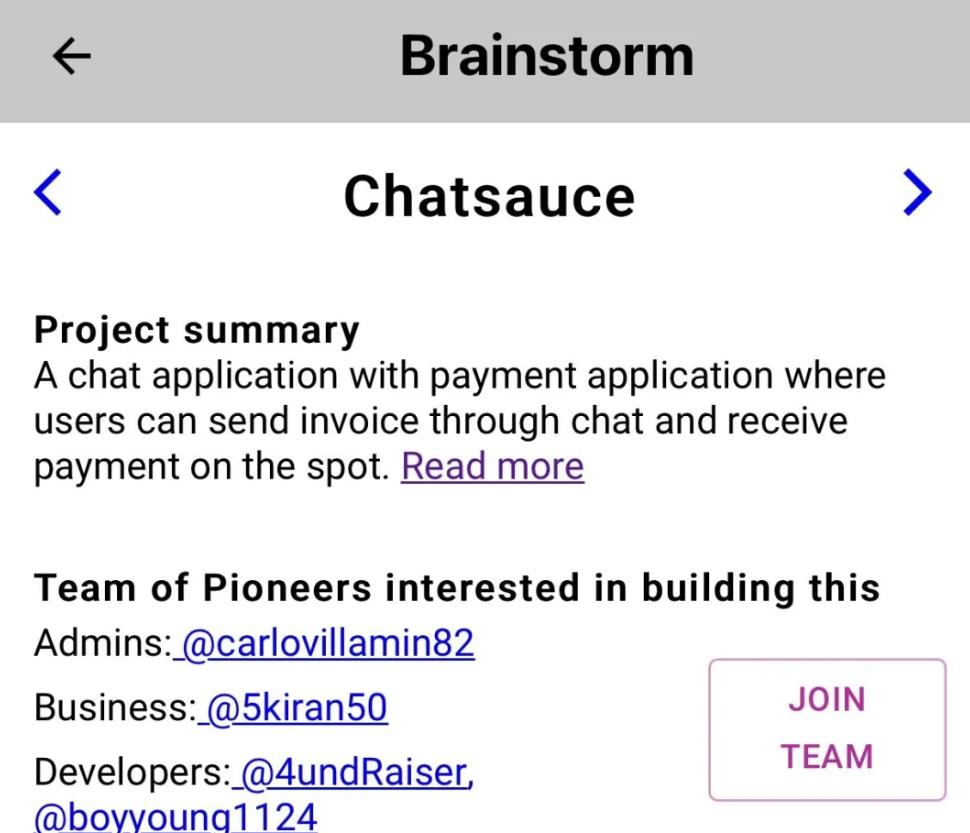Go back using the header arrow
This screenshot has width=970, height=833.
[x=71, y=57]
